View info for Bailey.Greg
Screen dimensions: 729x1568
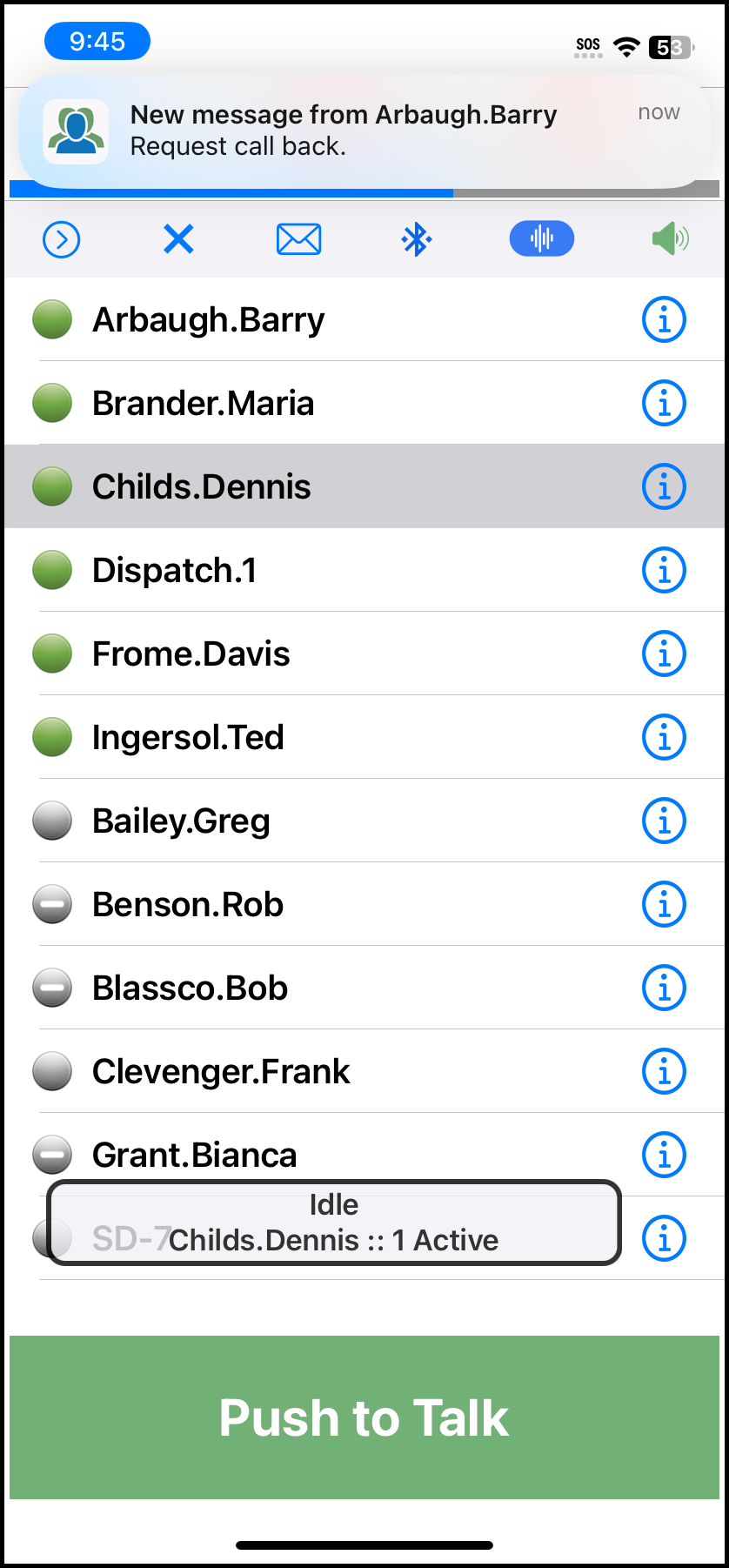664,821
